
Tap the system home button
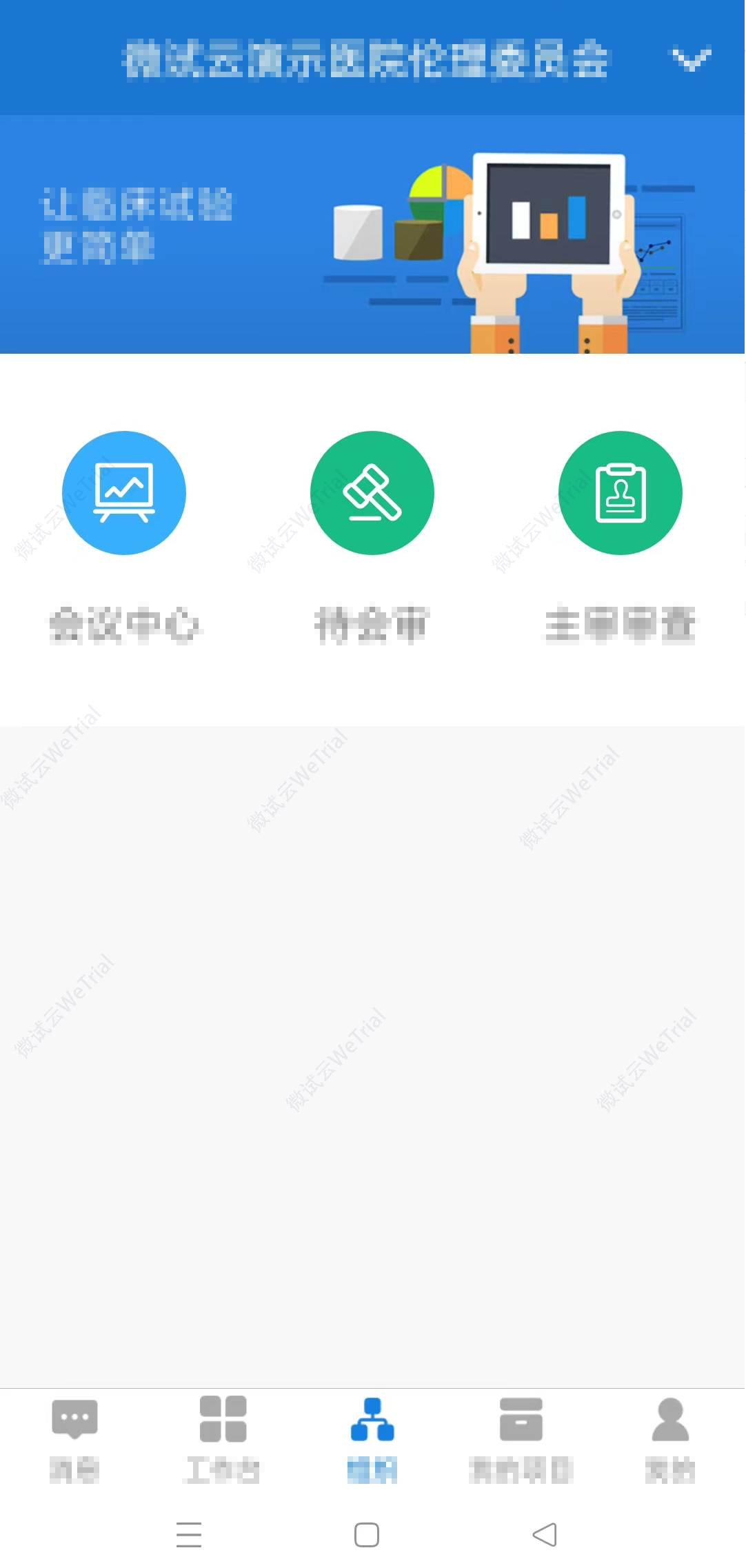point(367,1535)
